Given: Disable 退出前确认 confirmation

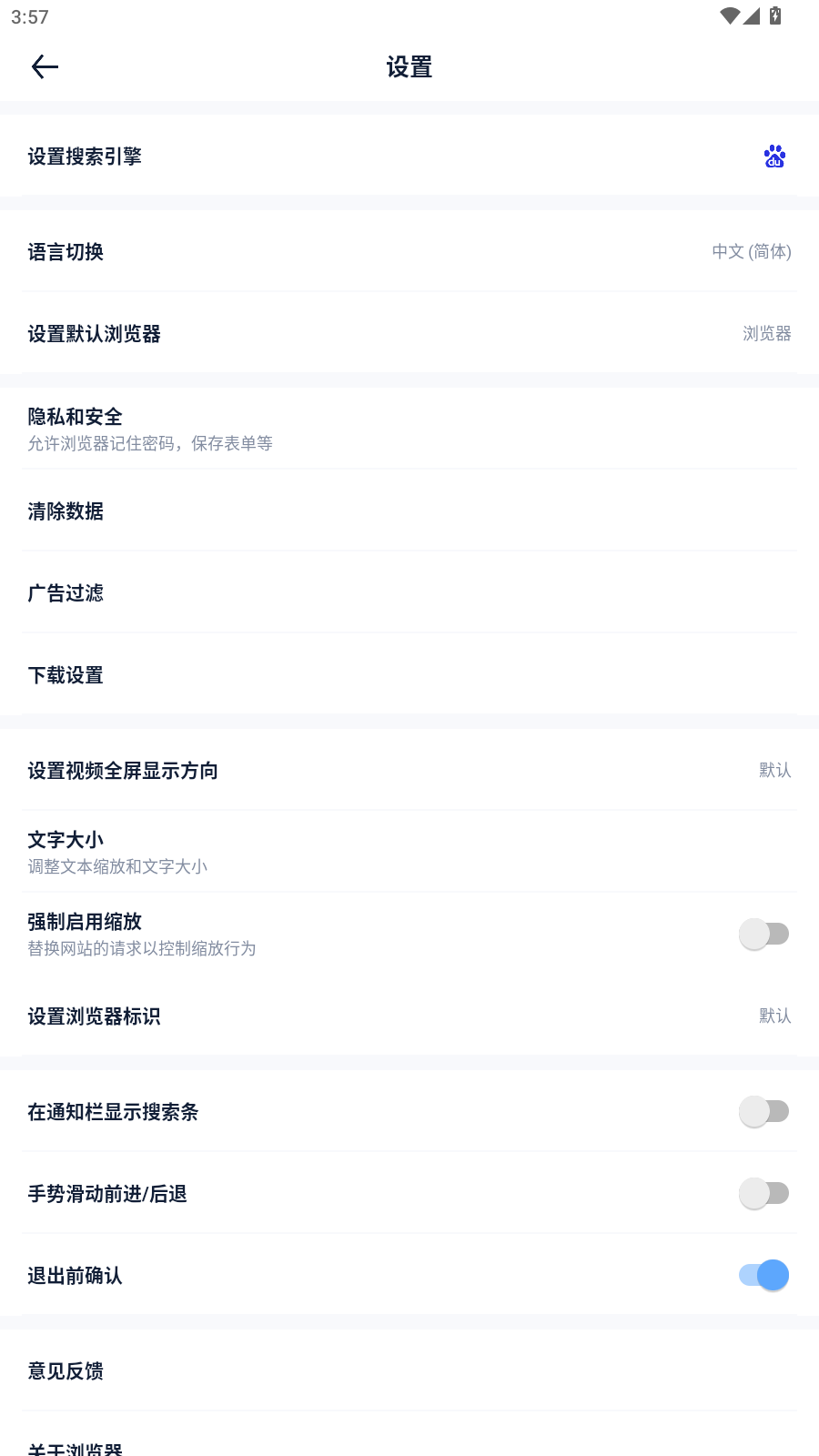Looking at the screenshot, I should 764,1275.
